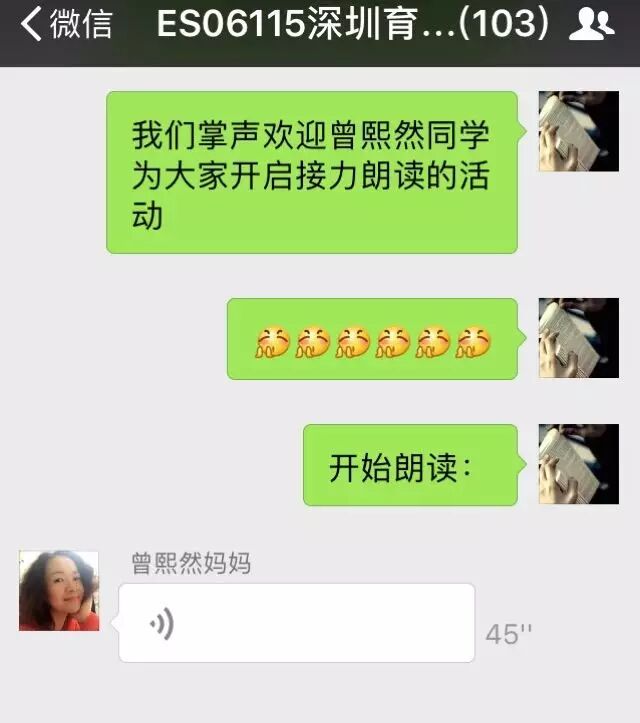Play the 45" voice message from 曾熙然妈妈
Image resolution: width=640 pixels, height=723 pixels.
pyautogui.click(x=296, y=623)
